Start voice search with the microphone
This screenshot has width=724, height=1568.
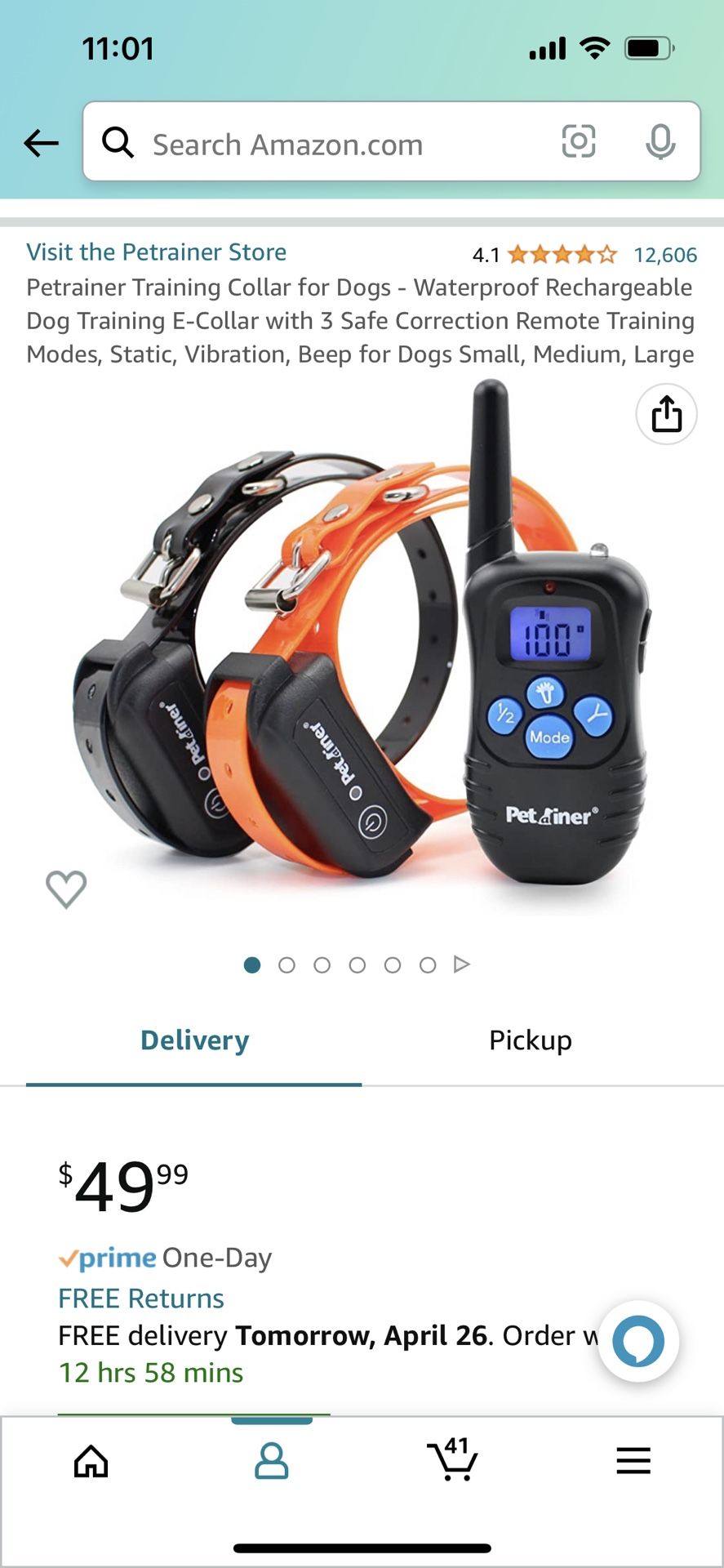[660, 142]
